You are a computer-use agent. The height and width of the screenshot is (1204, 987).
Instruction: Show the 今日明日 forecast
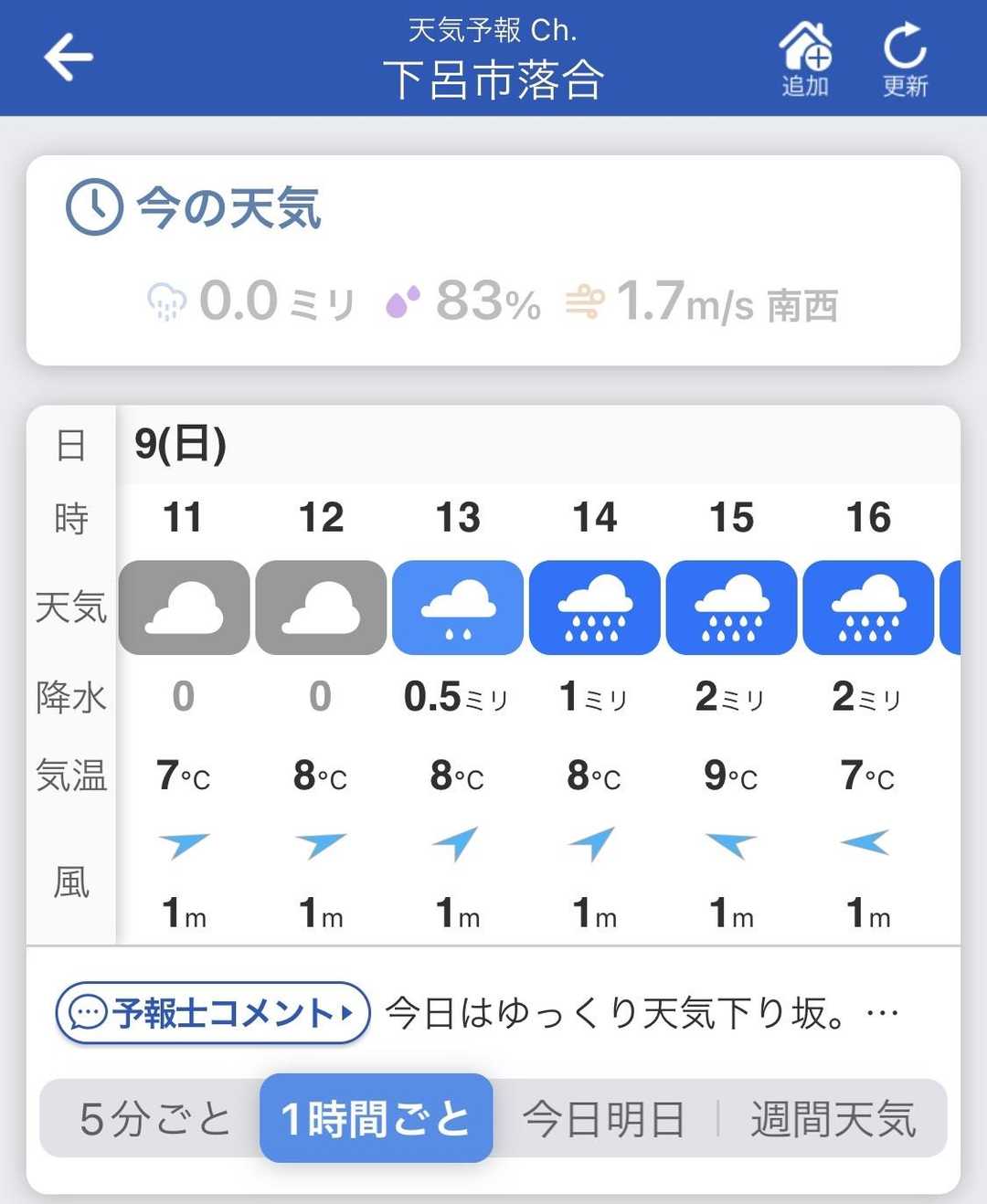(x=603, y=1119)
